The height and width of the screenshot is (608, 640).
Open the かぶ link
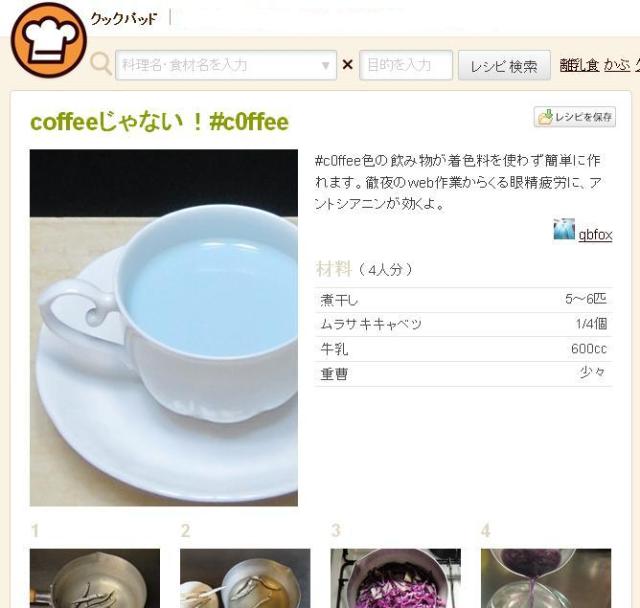[616, 65]
